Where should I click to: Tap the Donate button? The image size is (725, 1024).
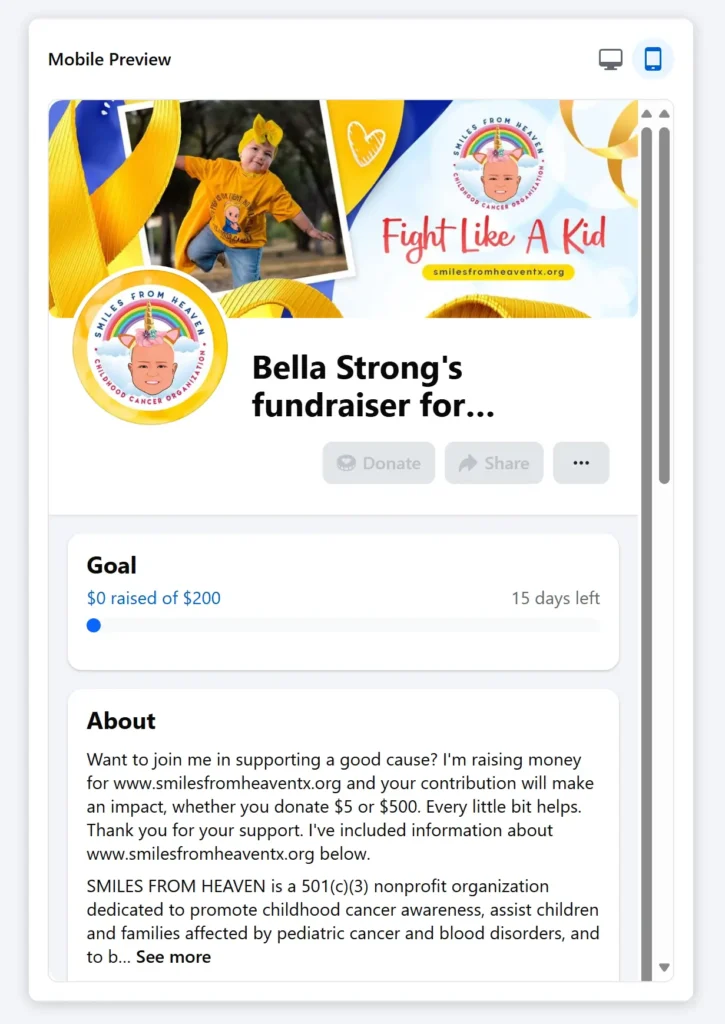click(x=379, y=463)
